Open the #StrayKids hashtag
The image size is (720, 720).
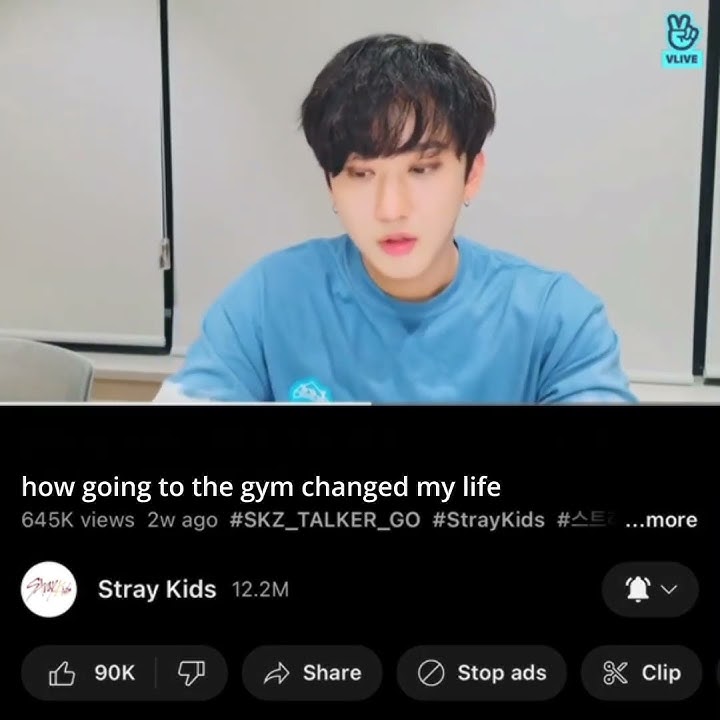point(489,520)
